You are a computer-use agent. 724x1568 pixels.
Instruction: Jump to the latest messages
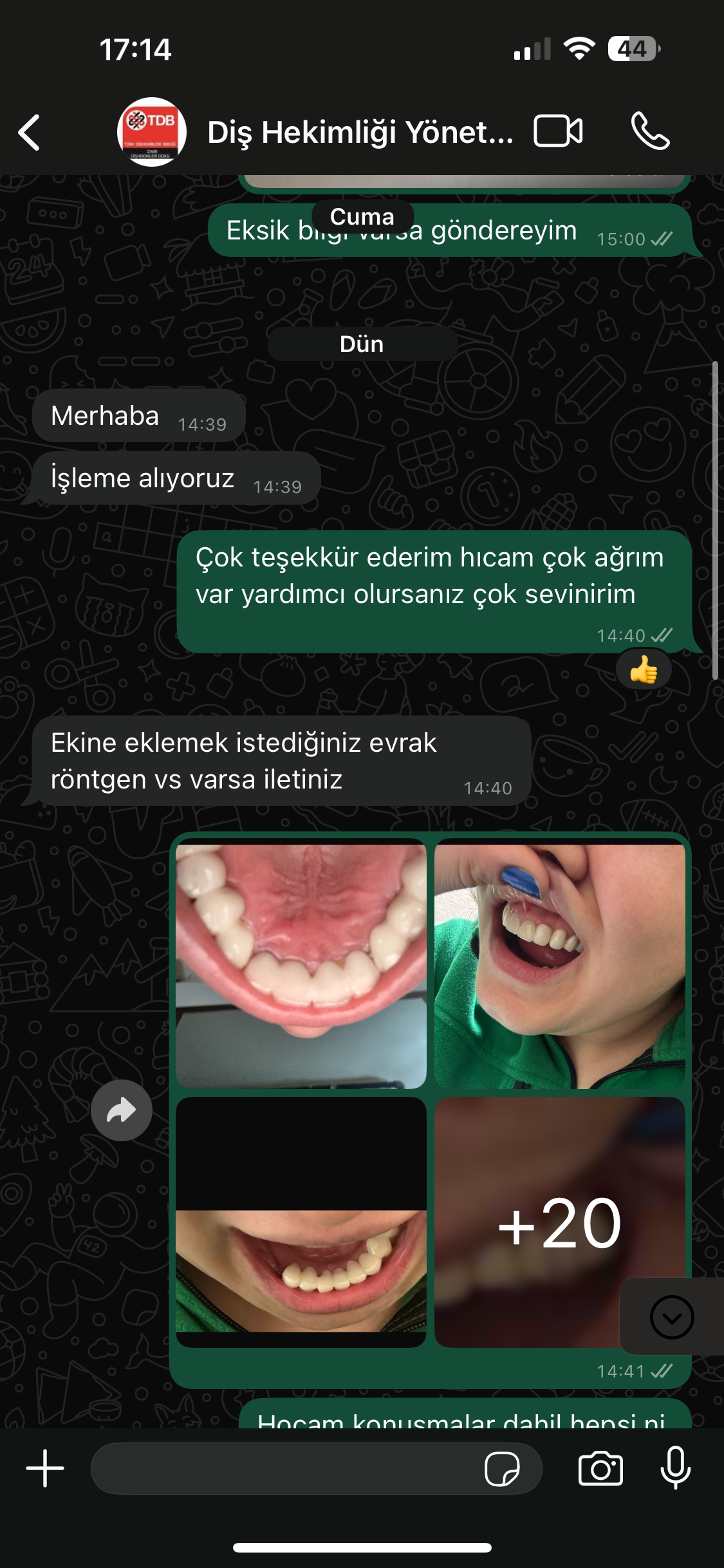tap(672, 1317)
